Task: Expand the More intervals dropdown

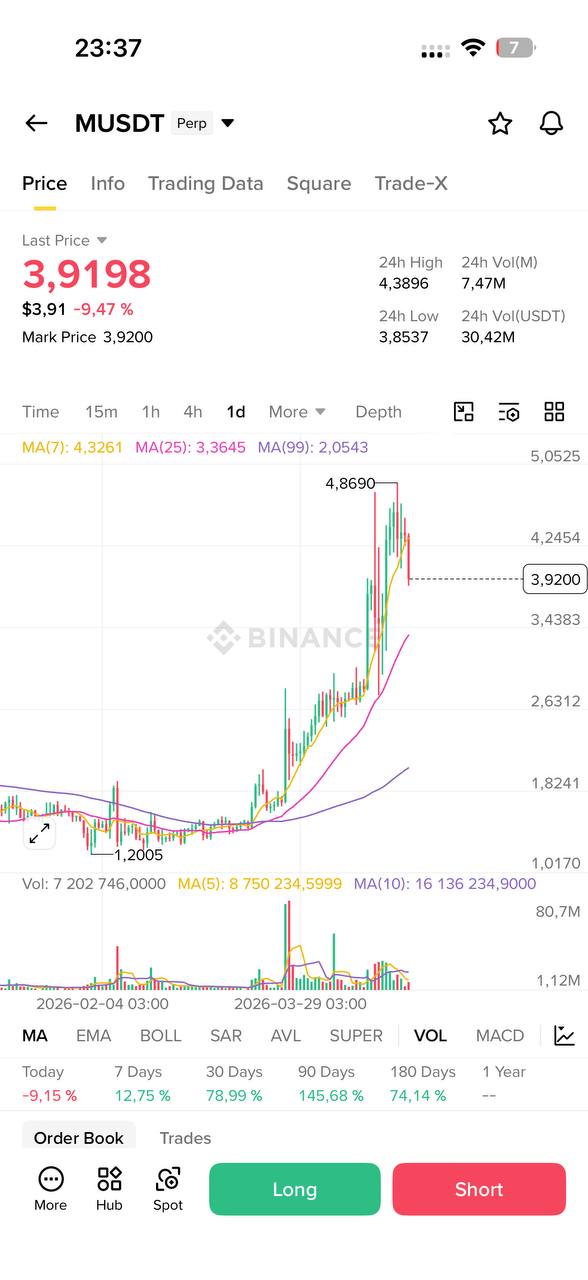Action: [x=297, y=412]
